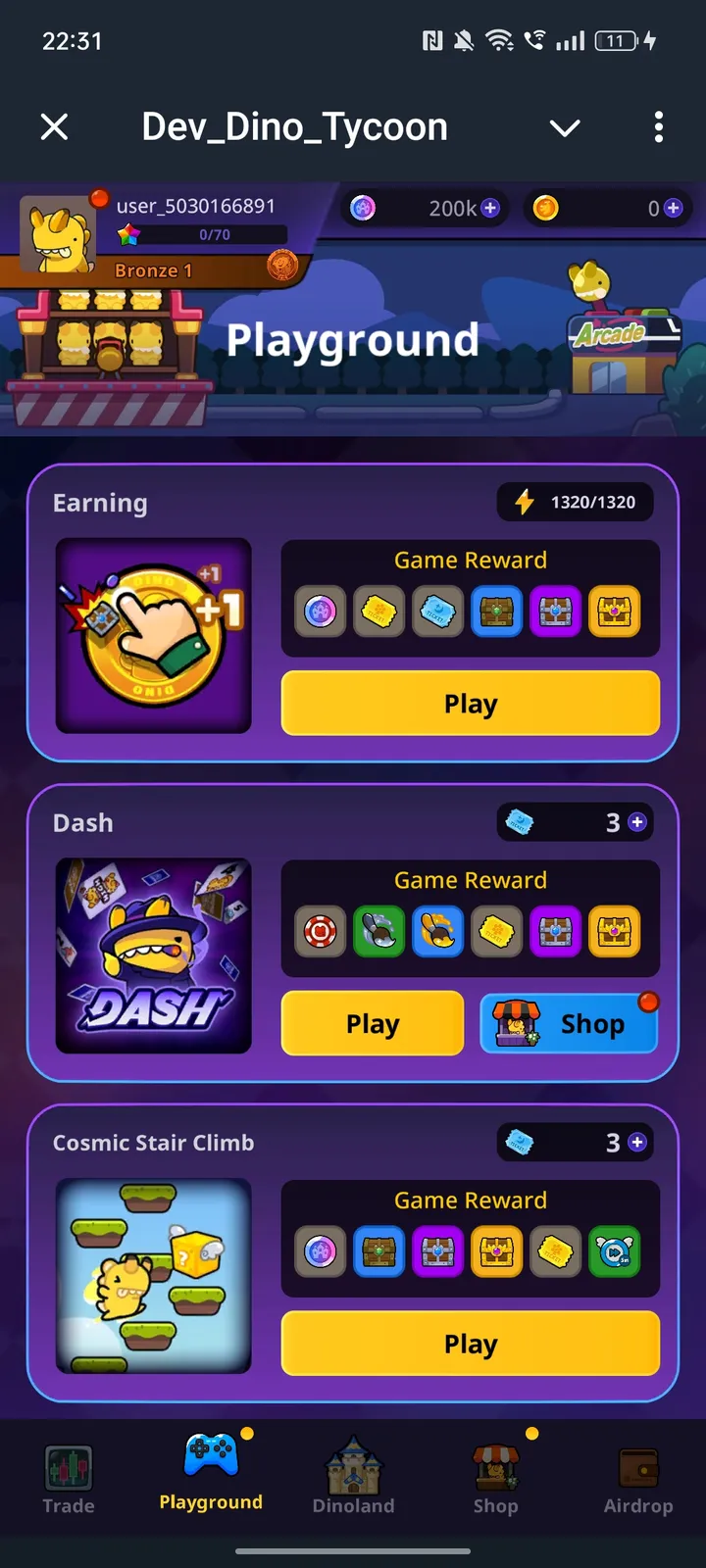Go to the Dinoland tab

tap(353, 1480)
